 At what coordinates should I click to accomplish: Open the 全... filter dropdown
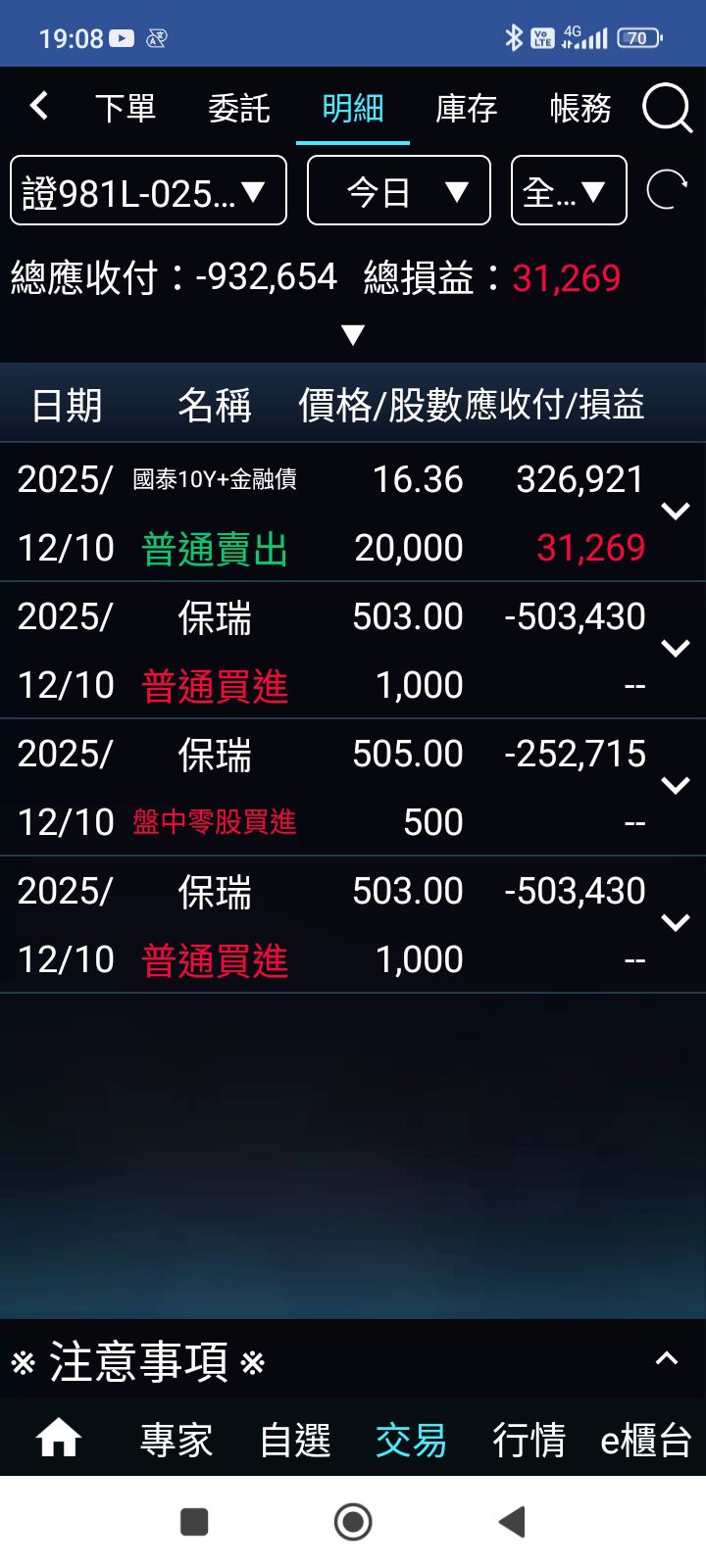click(x=569, y=191)
